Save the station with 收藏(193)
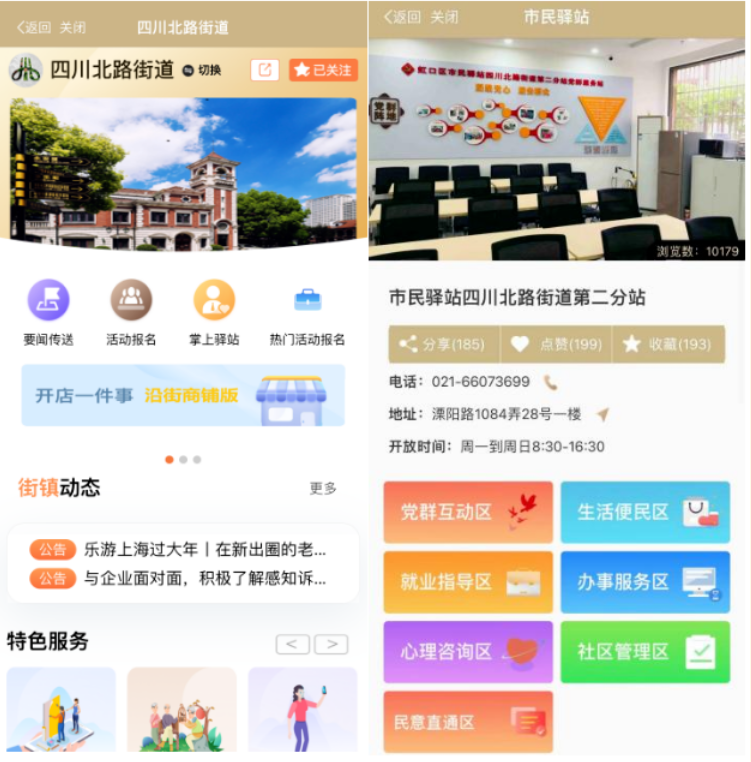Image resolution: width=751 pixels, height=762 pixels. 667,344
